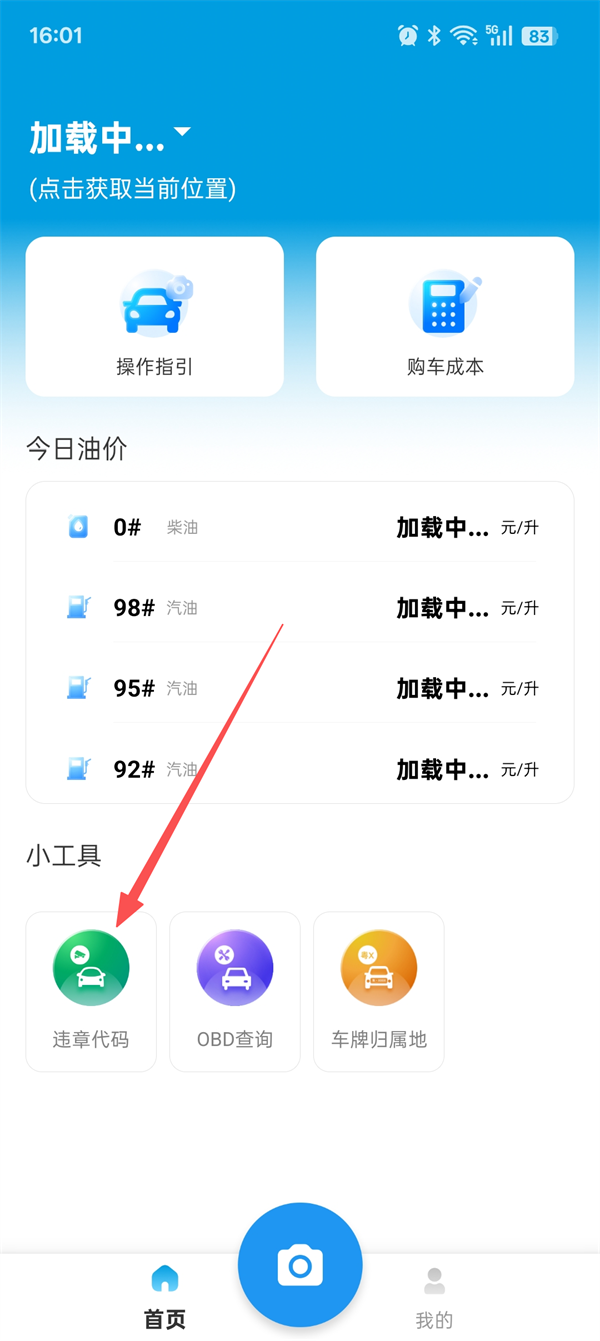Open the location dropdown showing 加载中
The height and width of the screenshot is (1341, 600).
(110, 138)
